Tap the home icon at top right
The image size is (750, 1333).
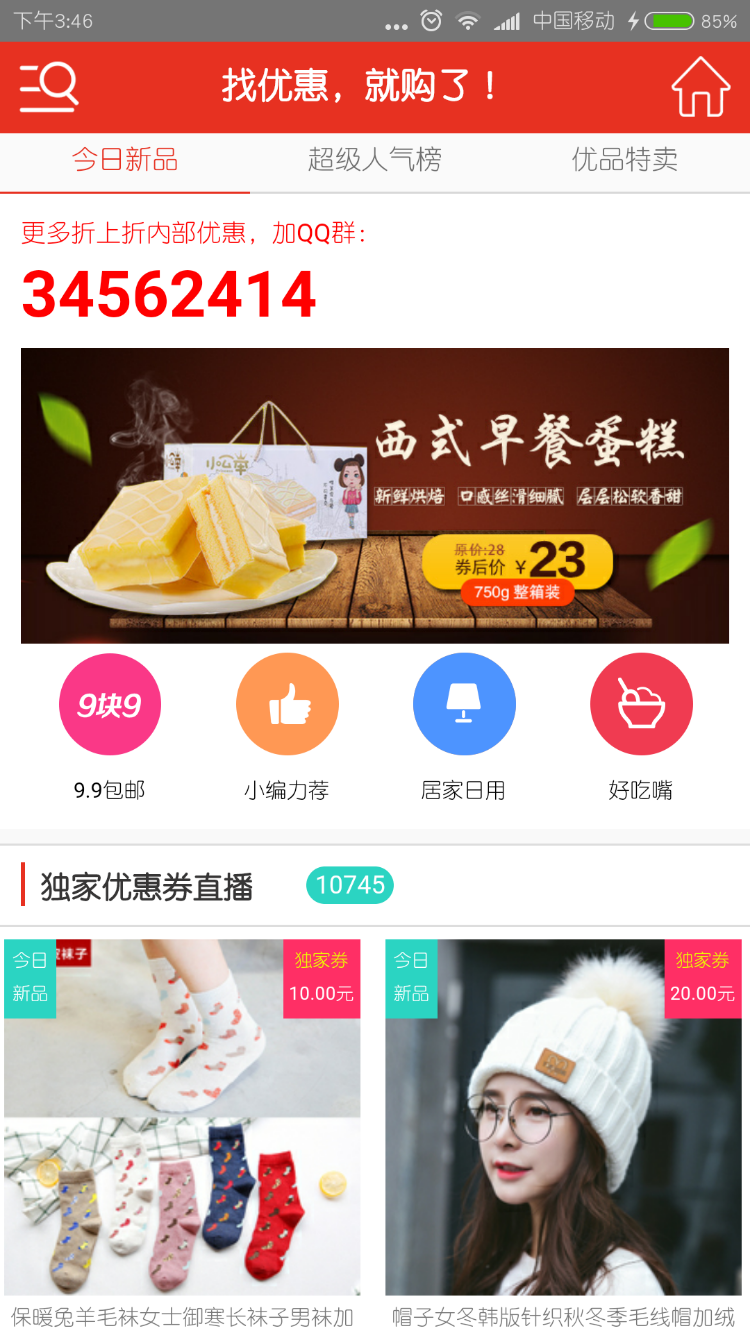pos(700,87)
